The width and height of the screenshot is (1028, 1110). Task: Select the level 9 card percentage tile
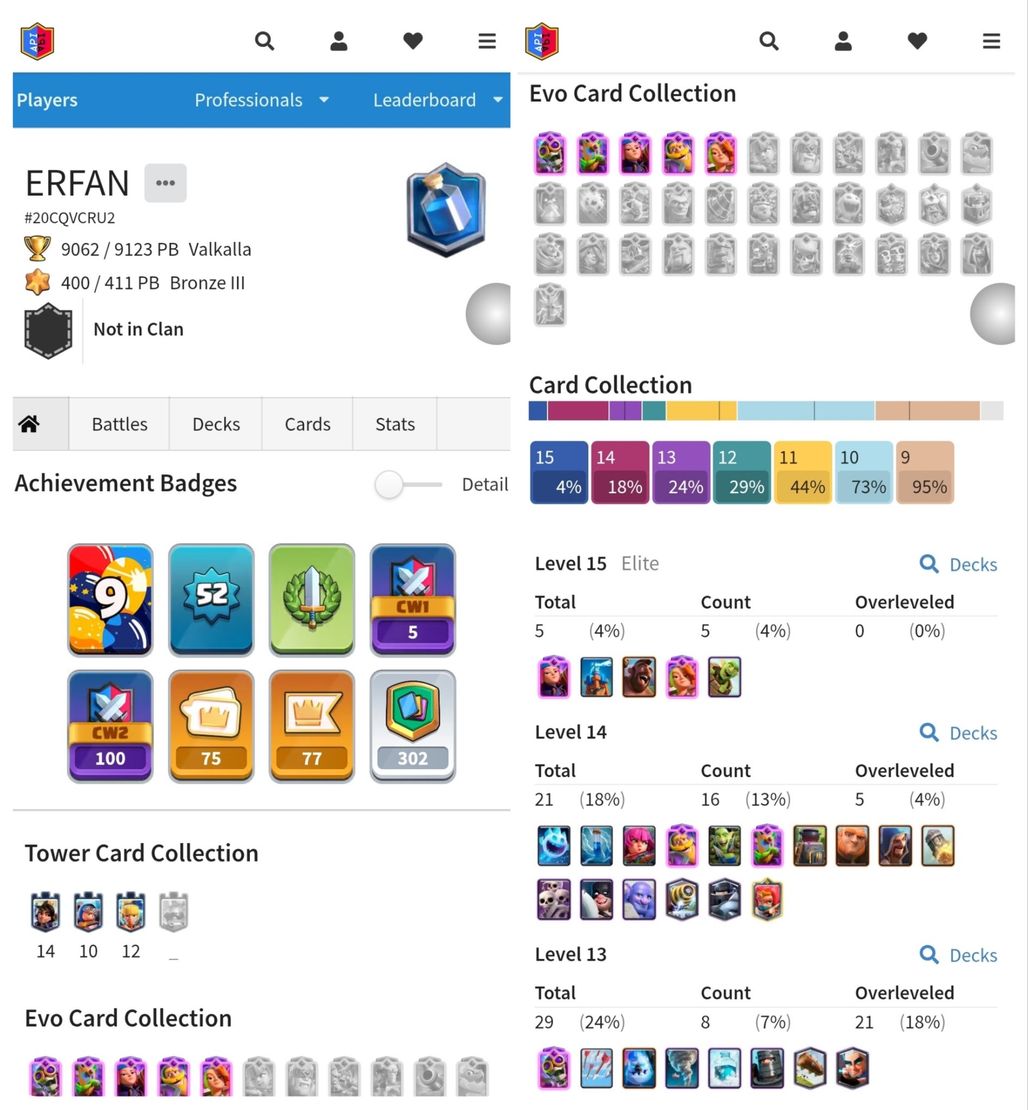[924, 472]
